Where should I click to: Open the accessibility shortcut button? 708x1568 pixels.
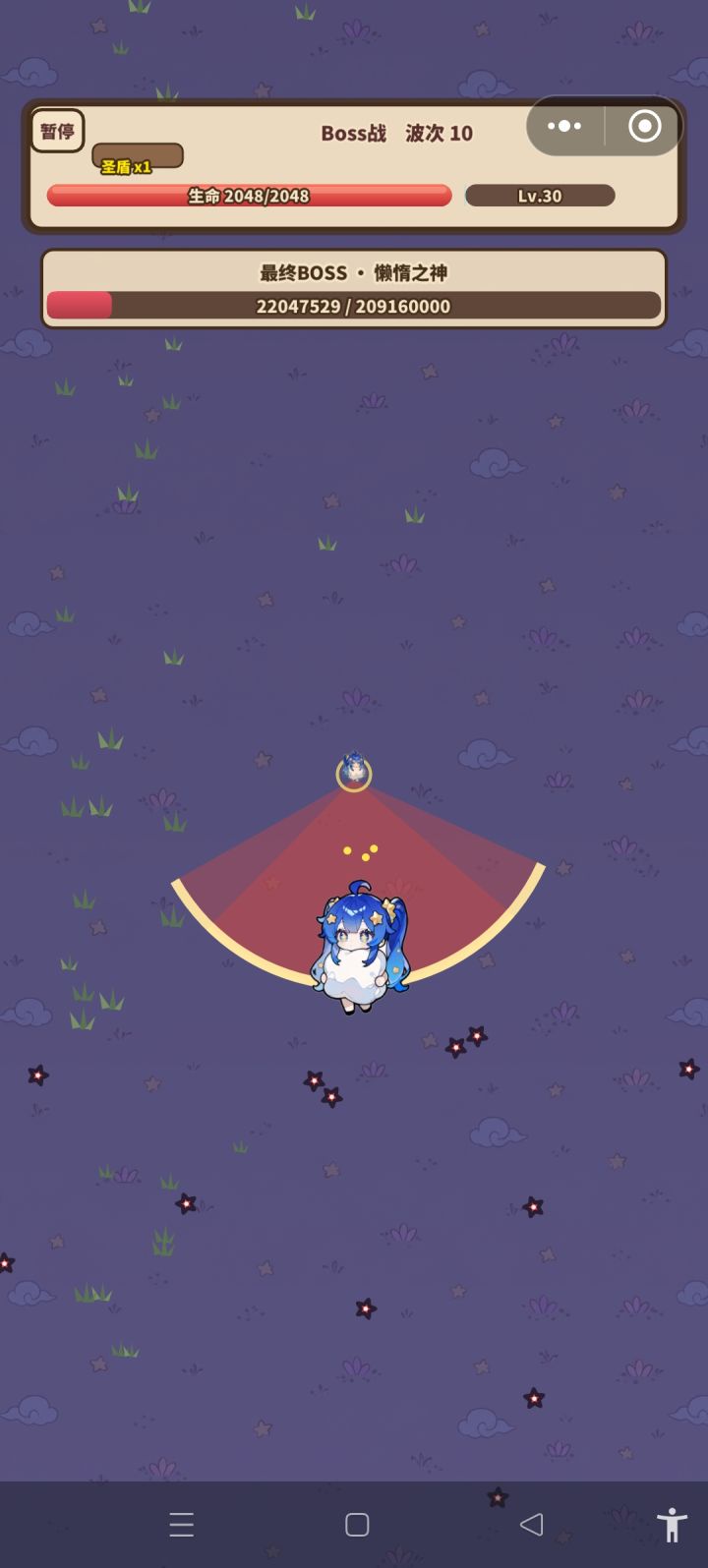coord(673,1524)
